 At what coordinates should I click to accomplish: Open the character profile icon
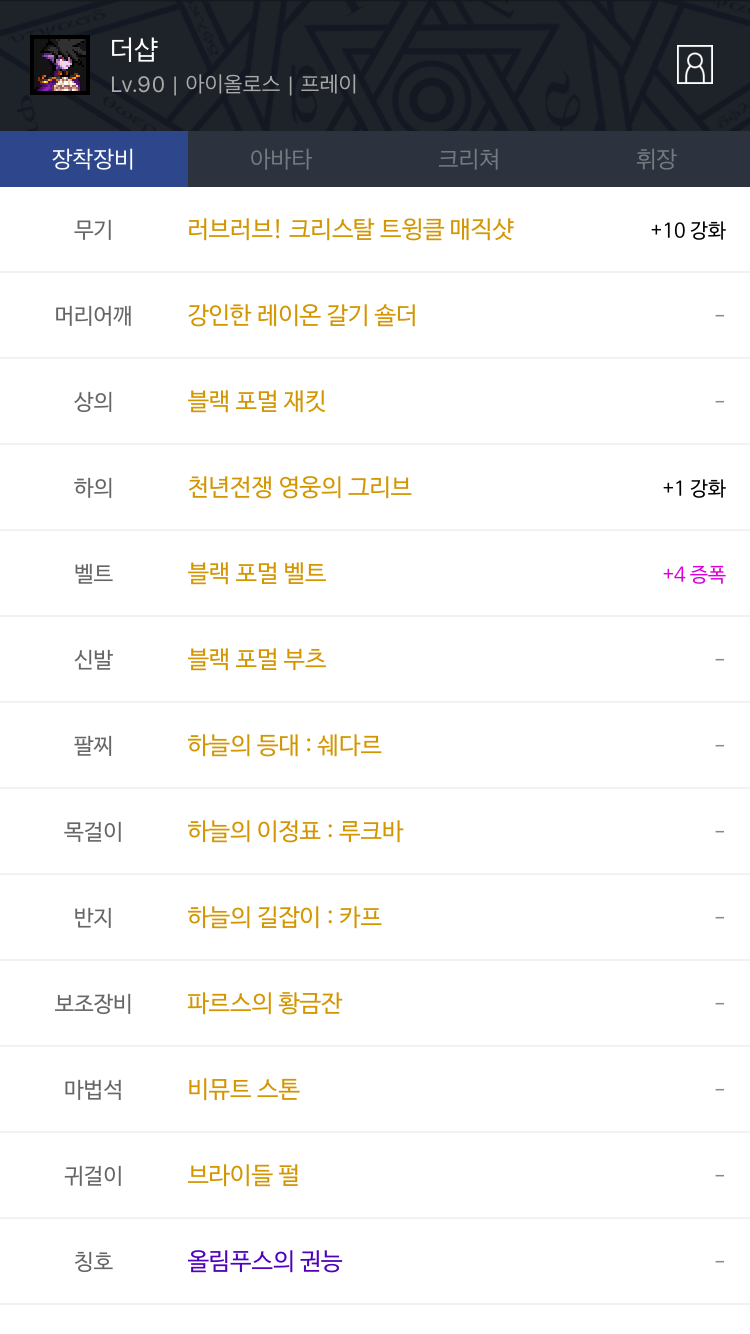[x=695, y=65]
